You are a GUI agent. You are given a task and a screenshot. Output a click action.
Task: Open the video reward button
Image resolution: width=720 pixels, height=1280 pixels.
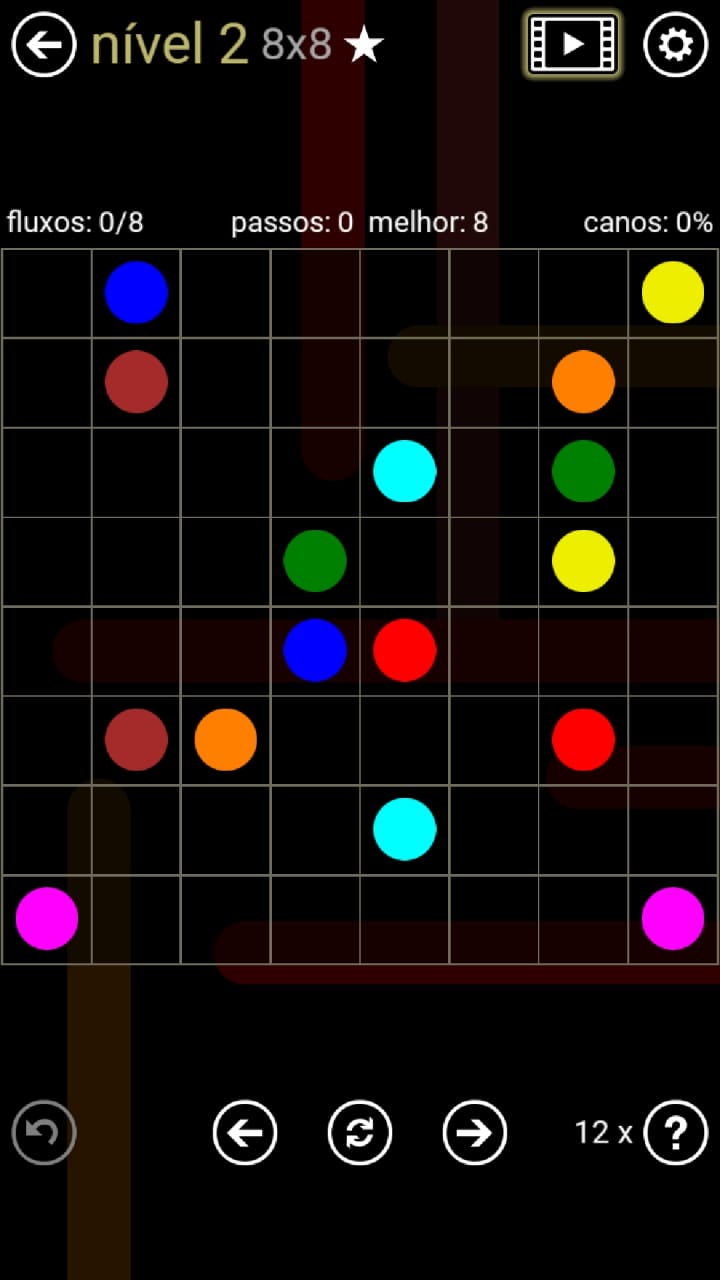(x=573, y=44)
